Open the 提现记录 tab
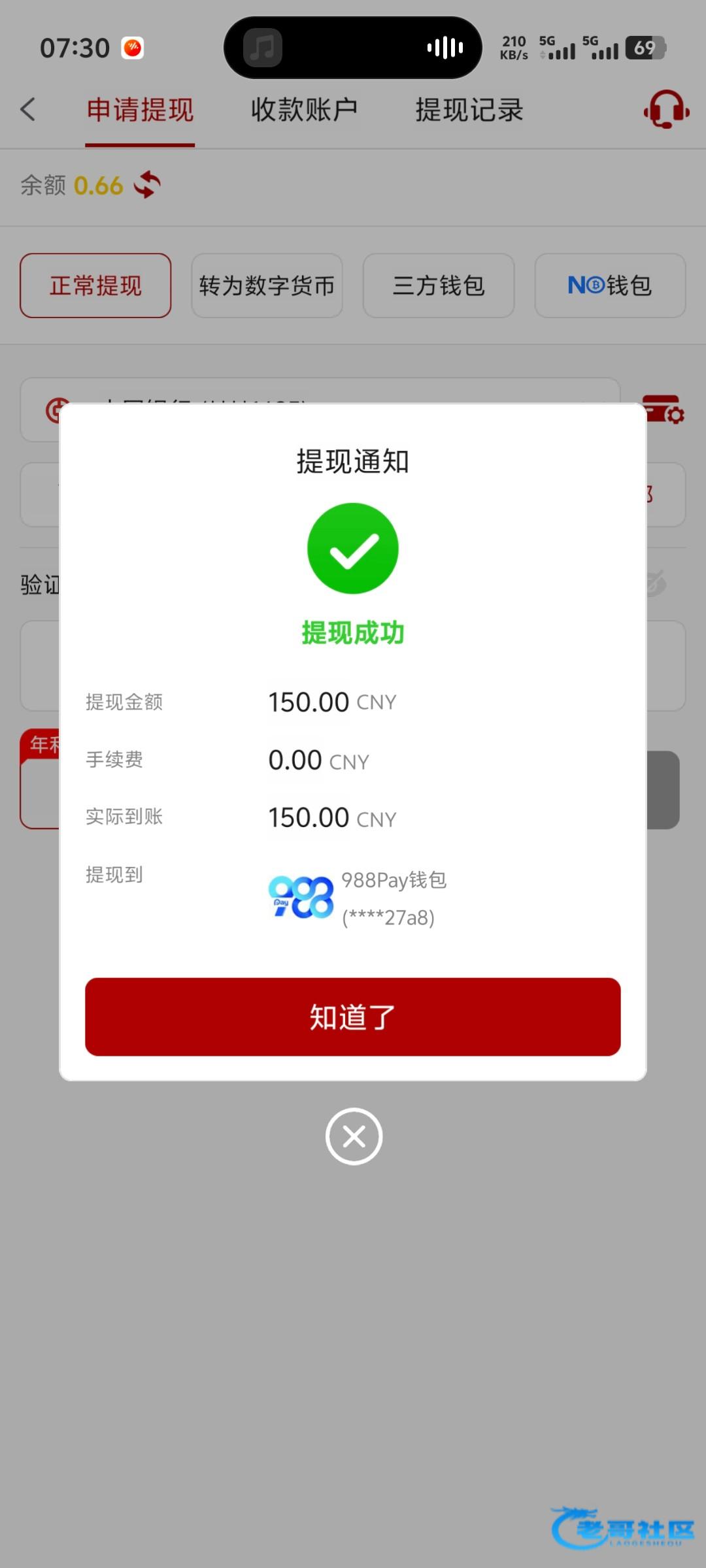The image size is (706, 1568). coord(469,110)
